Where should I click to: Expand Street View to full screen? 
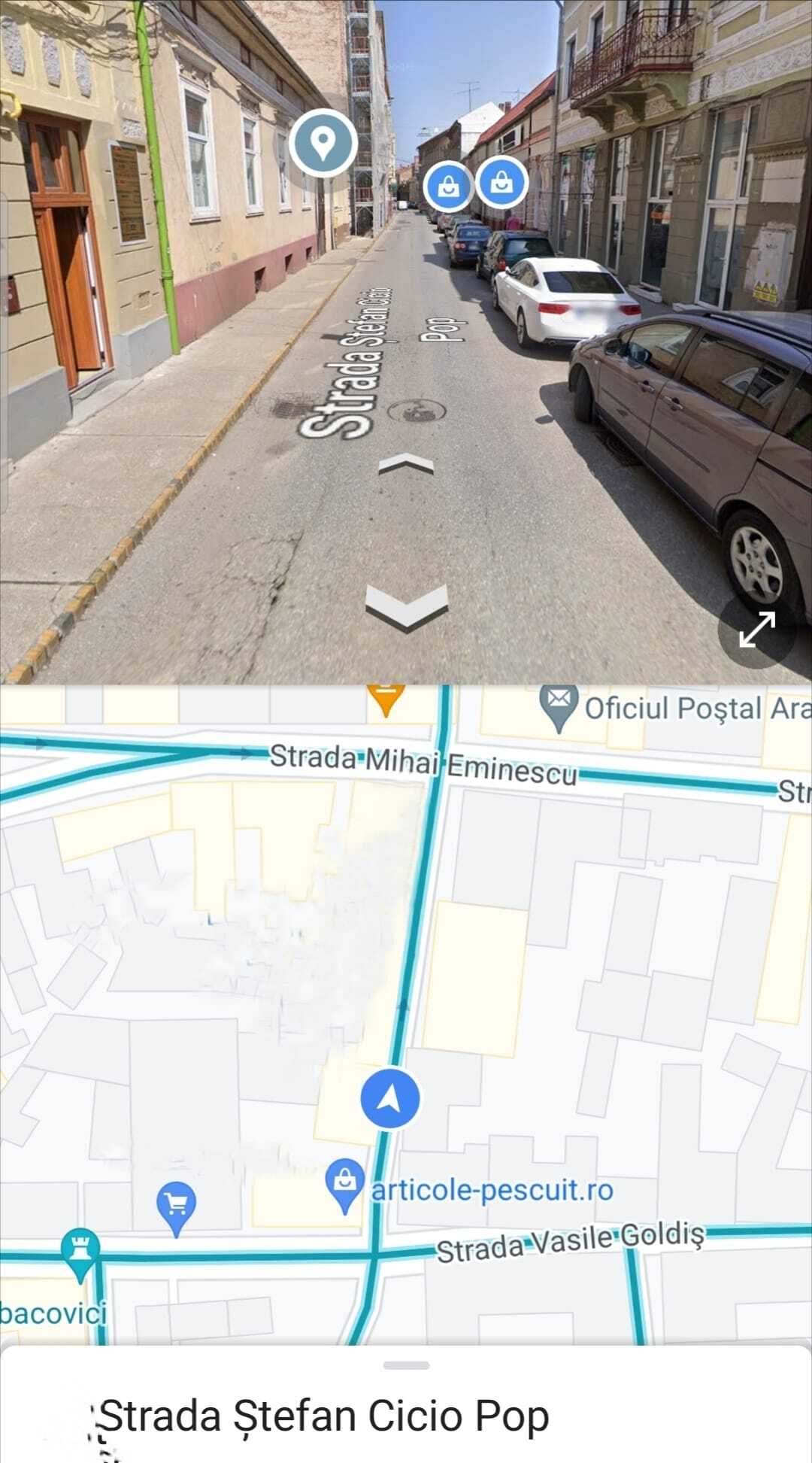coord(756,630)
